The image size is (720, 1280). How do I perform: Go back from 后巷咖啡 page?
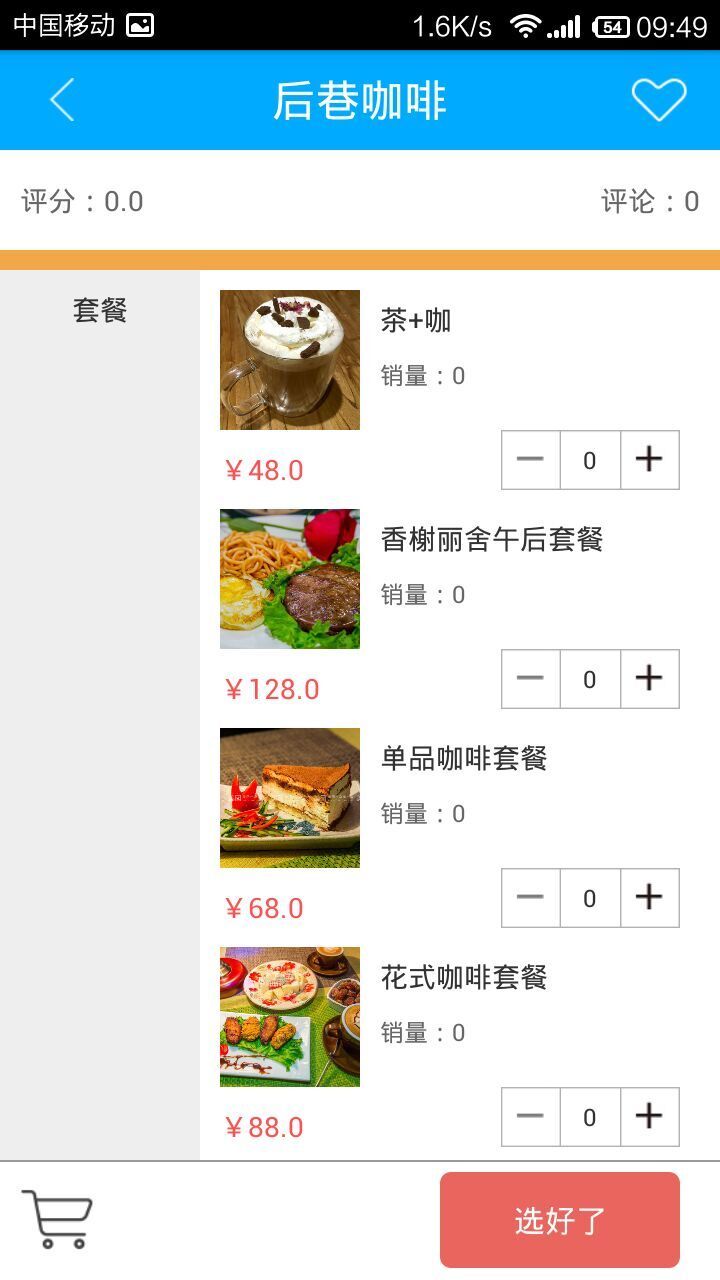click(x=62, y=100)
